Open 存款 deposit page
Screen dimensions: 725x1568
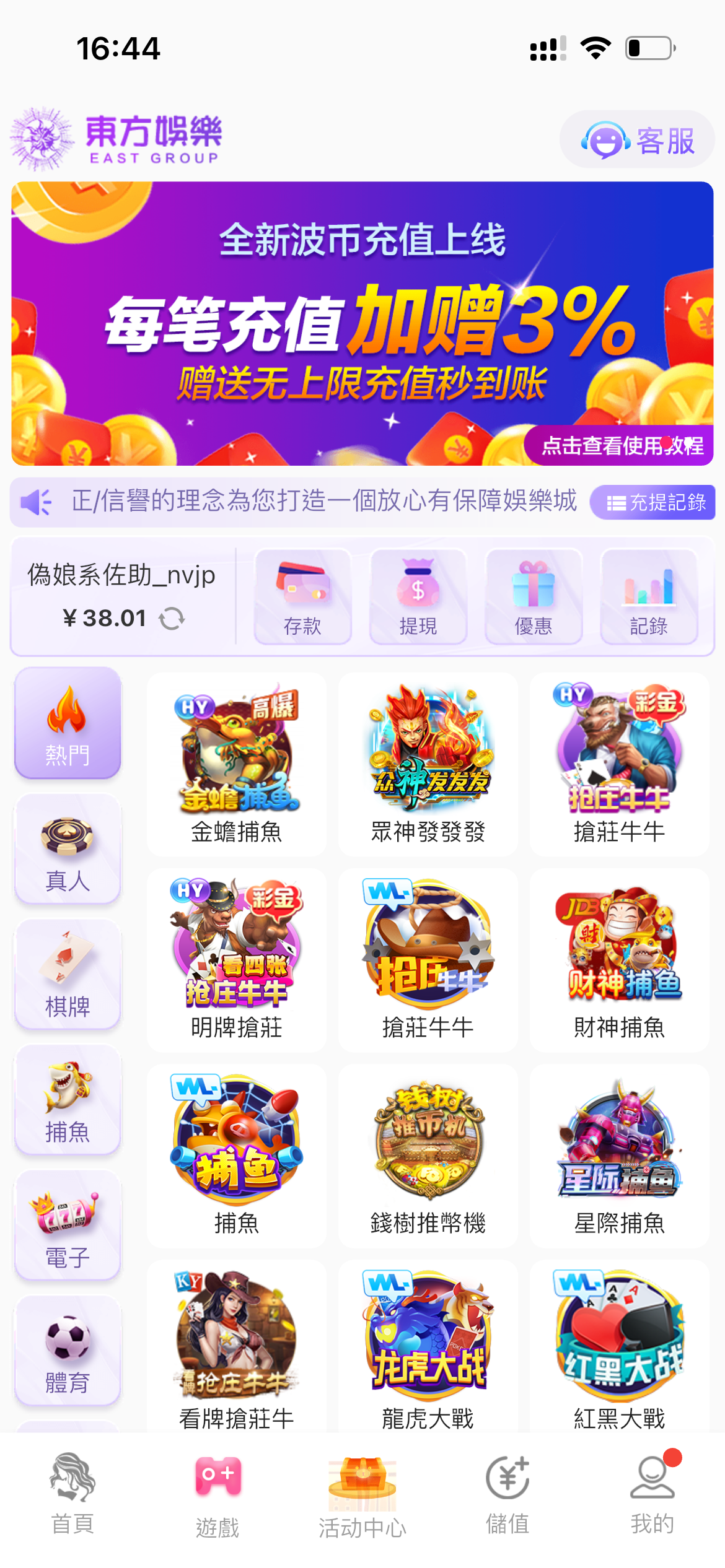[302, 596]
